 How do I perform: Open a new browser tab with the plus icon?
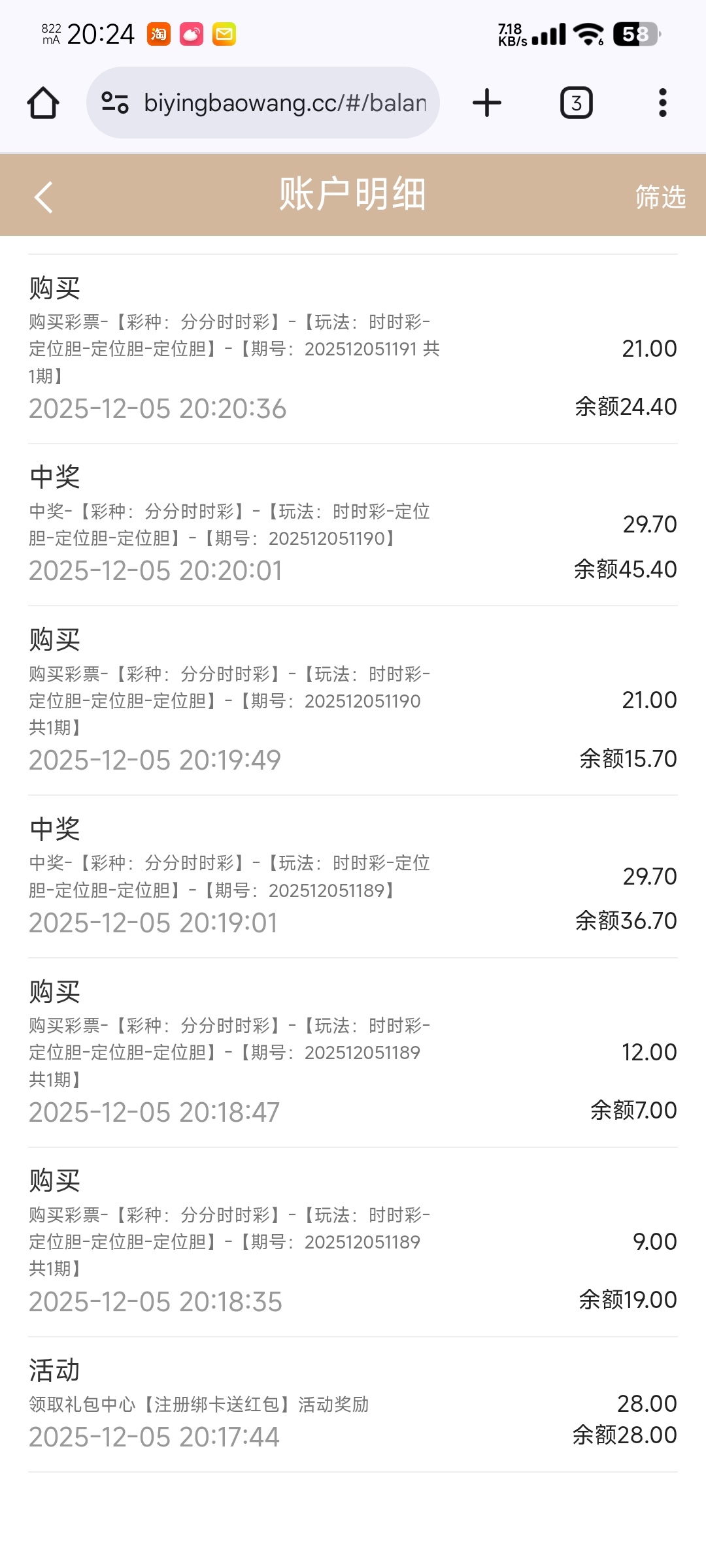(486, 102)
